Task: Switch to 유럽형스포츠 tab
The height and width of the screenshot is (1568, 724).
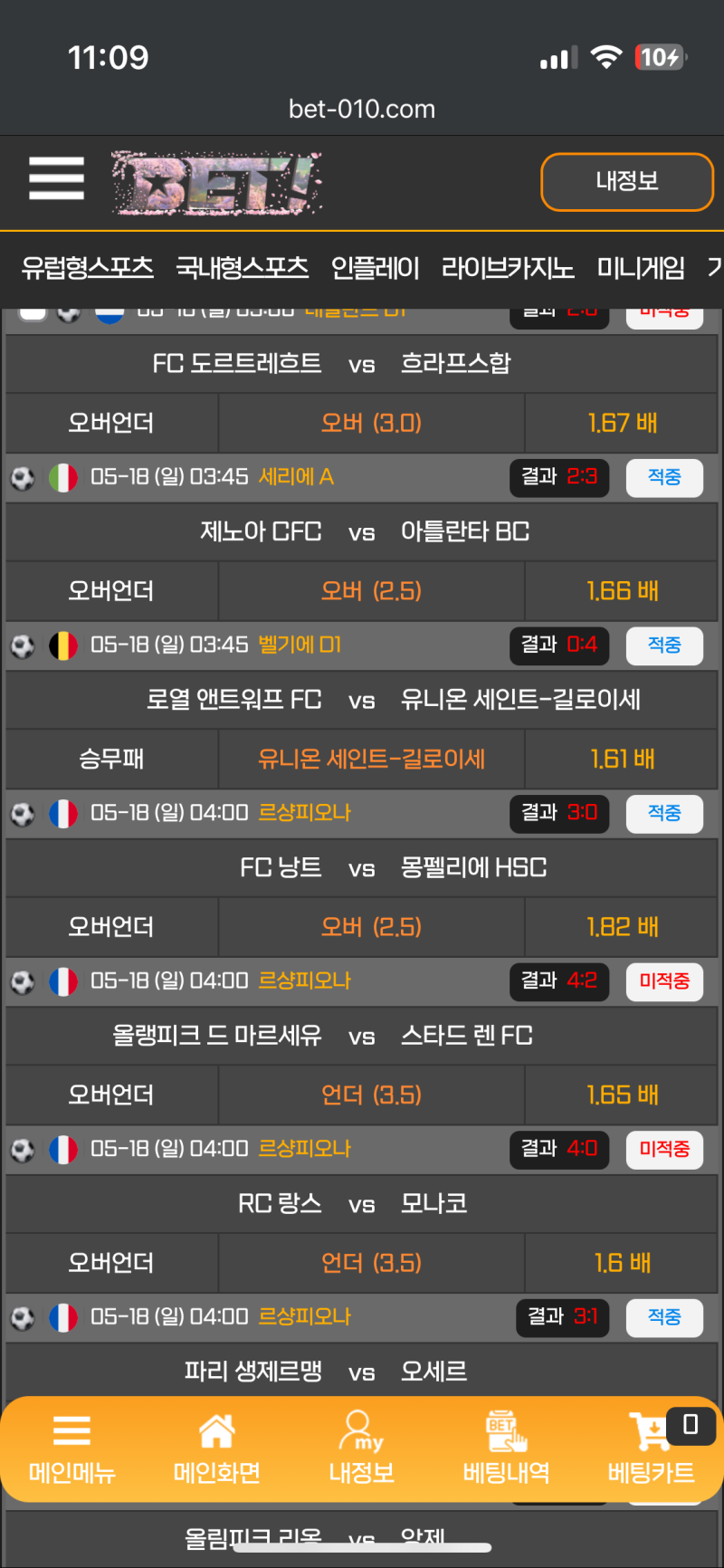Action: (x=87, y=268)
